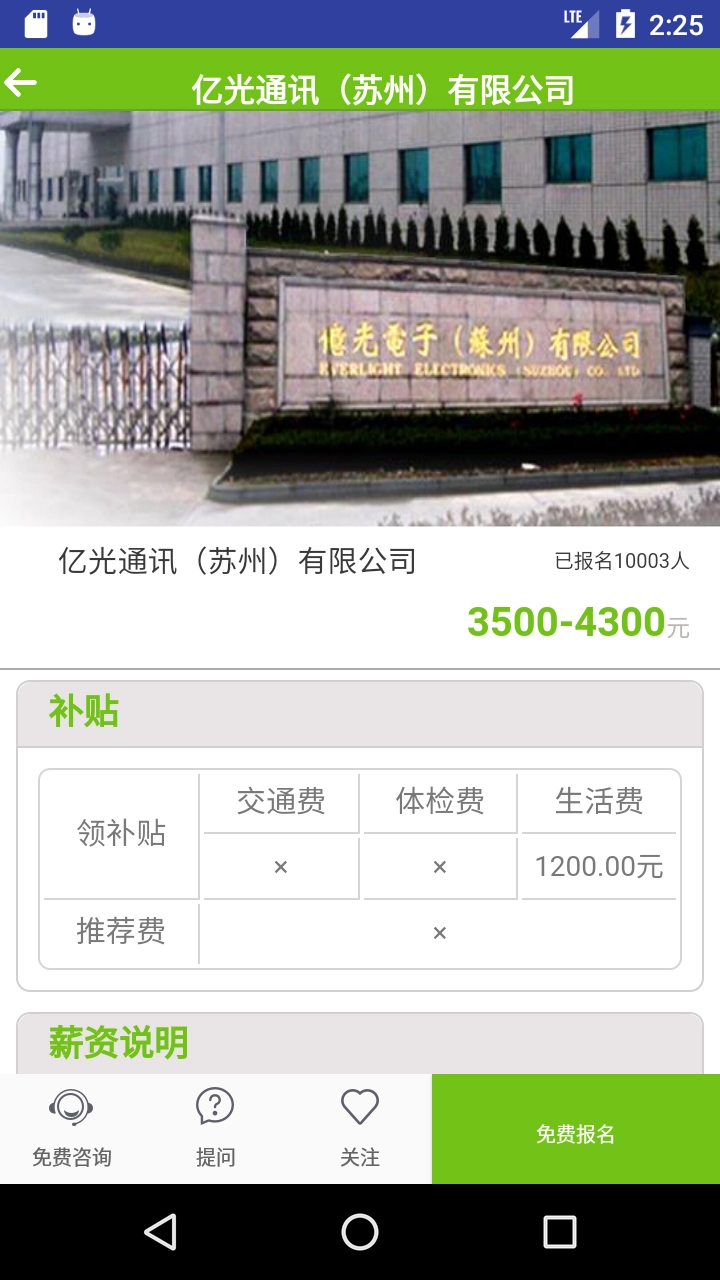Image resolution: width=720 pixels, height=1280 pixels.
Task: Follow this company with 关注
Action: (x=359, y=1129)
